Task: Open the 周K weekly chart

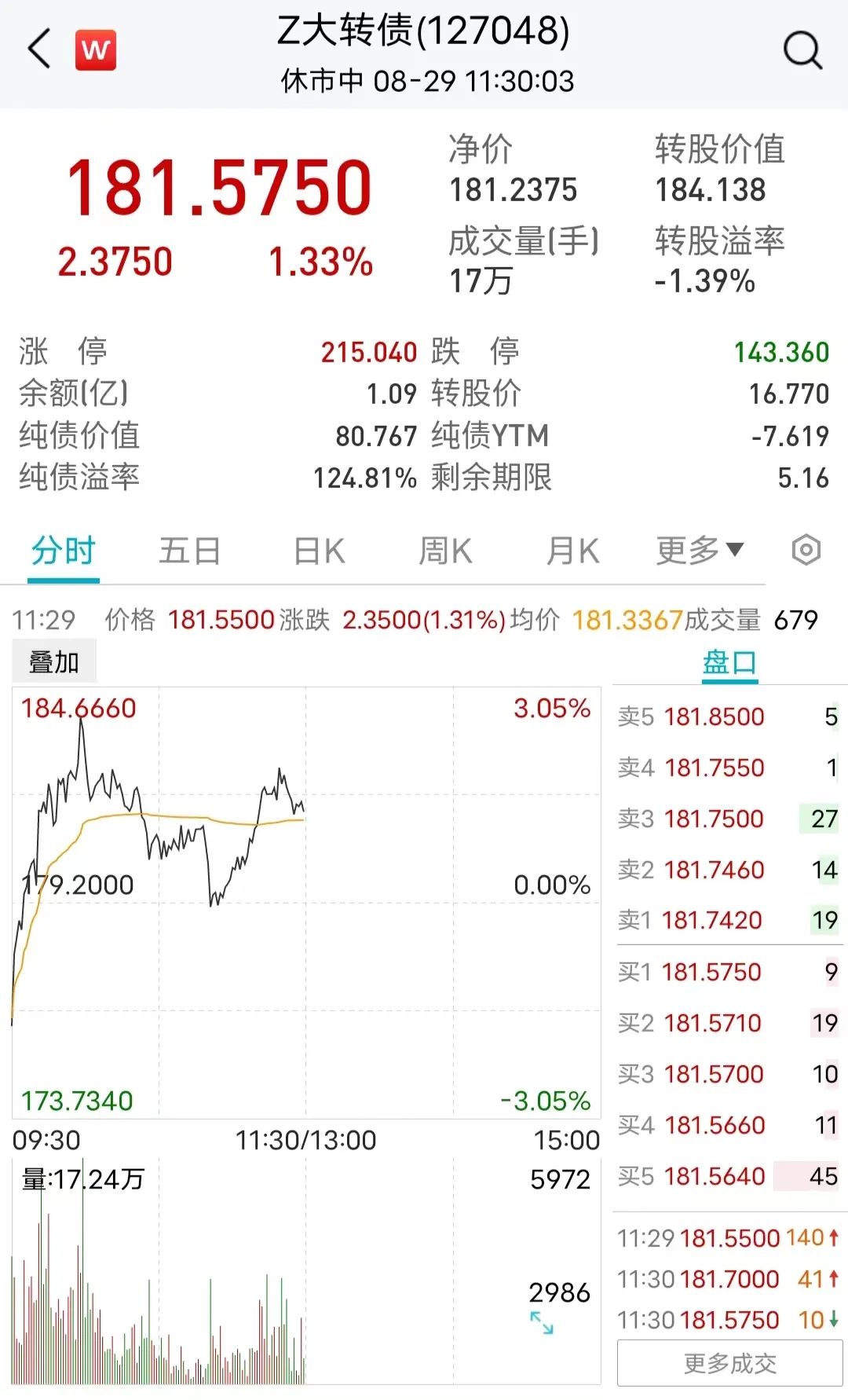Action: tap(445, 551)
